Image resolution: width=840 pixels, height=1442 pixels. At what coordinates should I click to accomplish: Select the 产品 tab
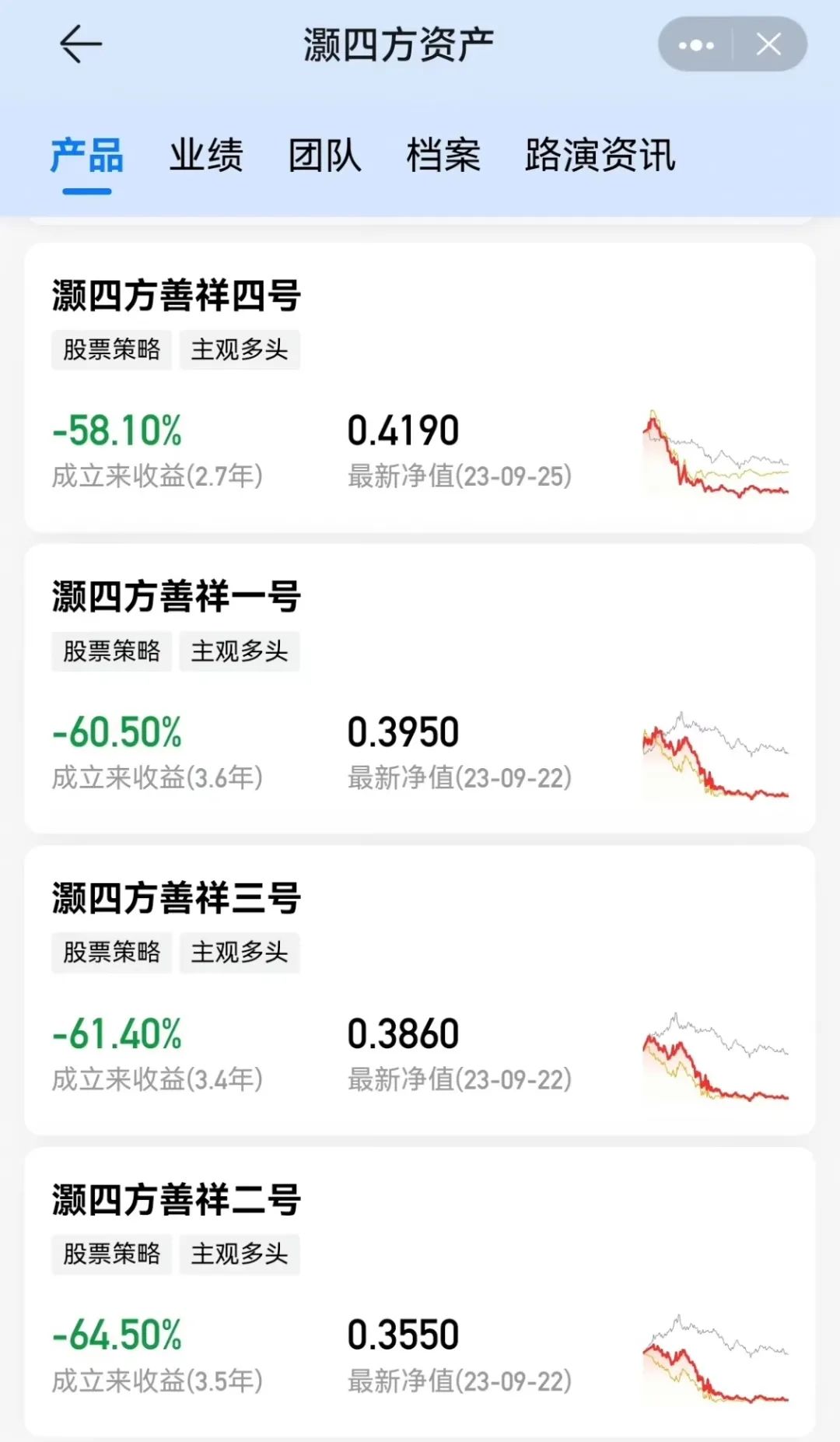(87, 156)
